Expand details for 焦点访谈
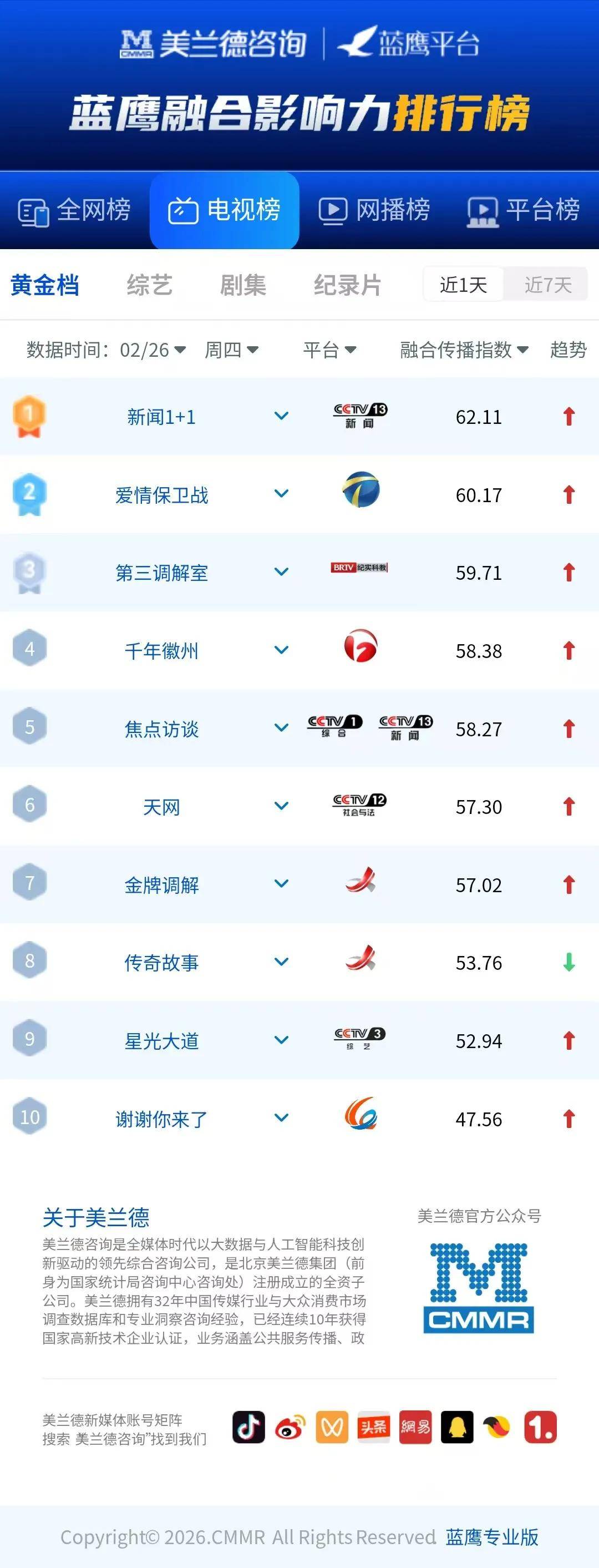This screenshot has height=1568, width=599. pos(281,728)
